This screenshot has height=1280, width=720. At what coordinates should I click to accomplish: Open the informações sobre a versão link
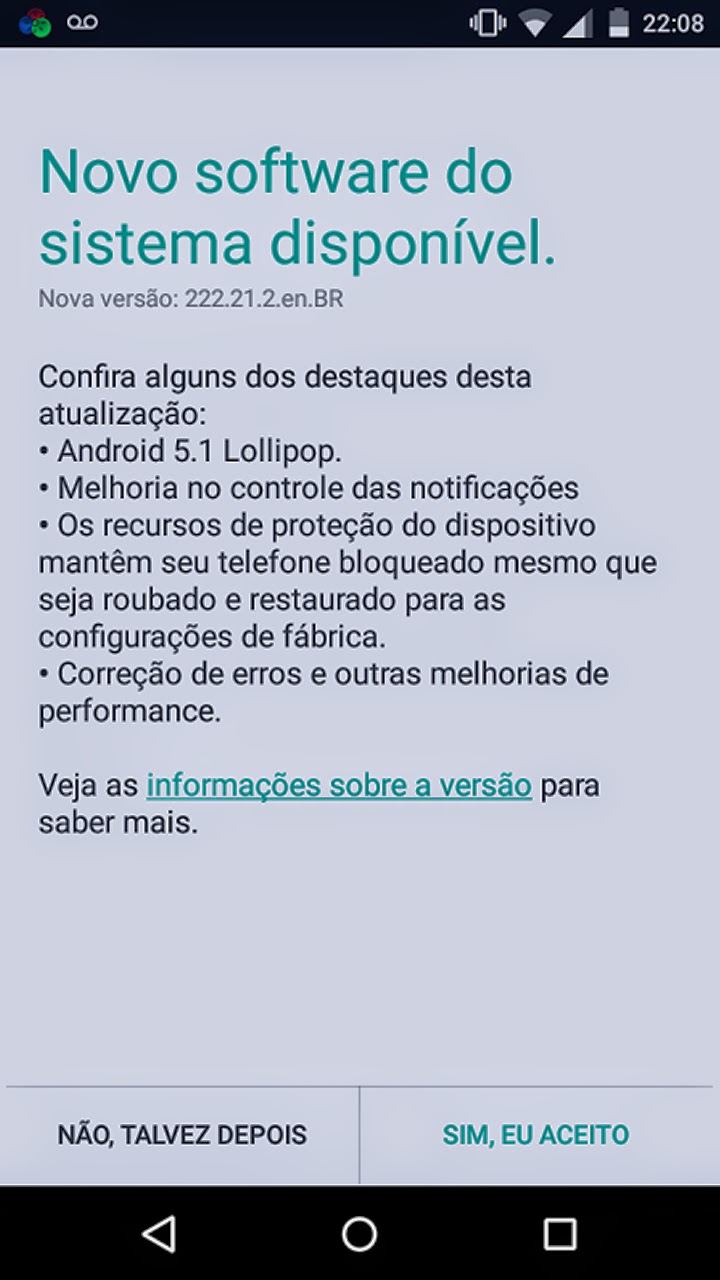tap(339, 785)
